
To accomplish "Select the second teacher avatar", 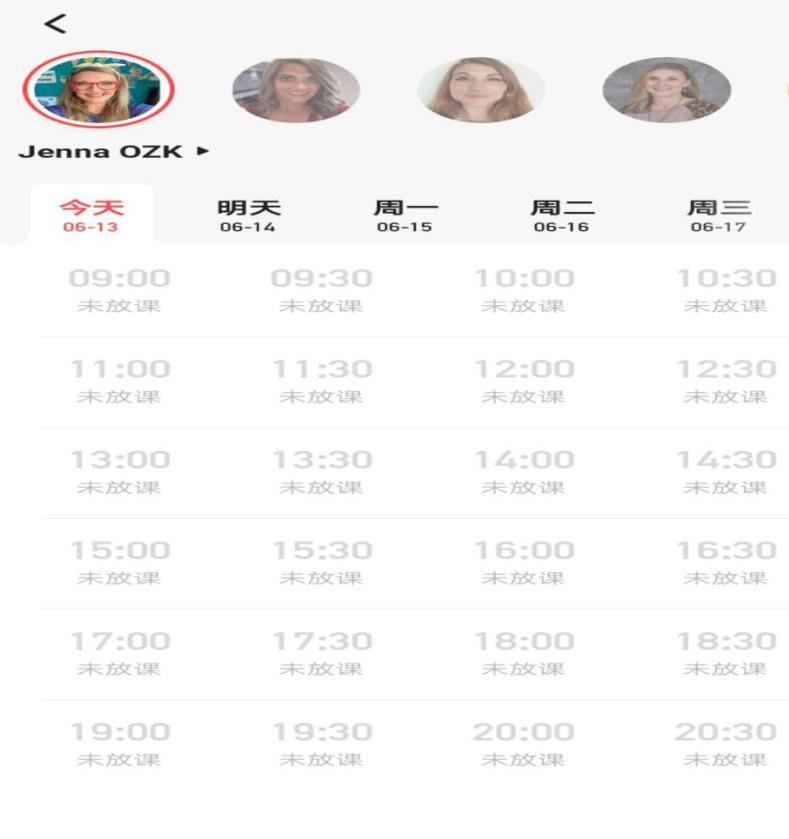I will (x=296, y=90).
